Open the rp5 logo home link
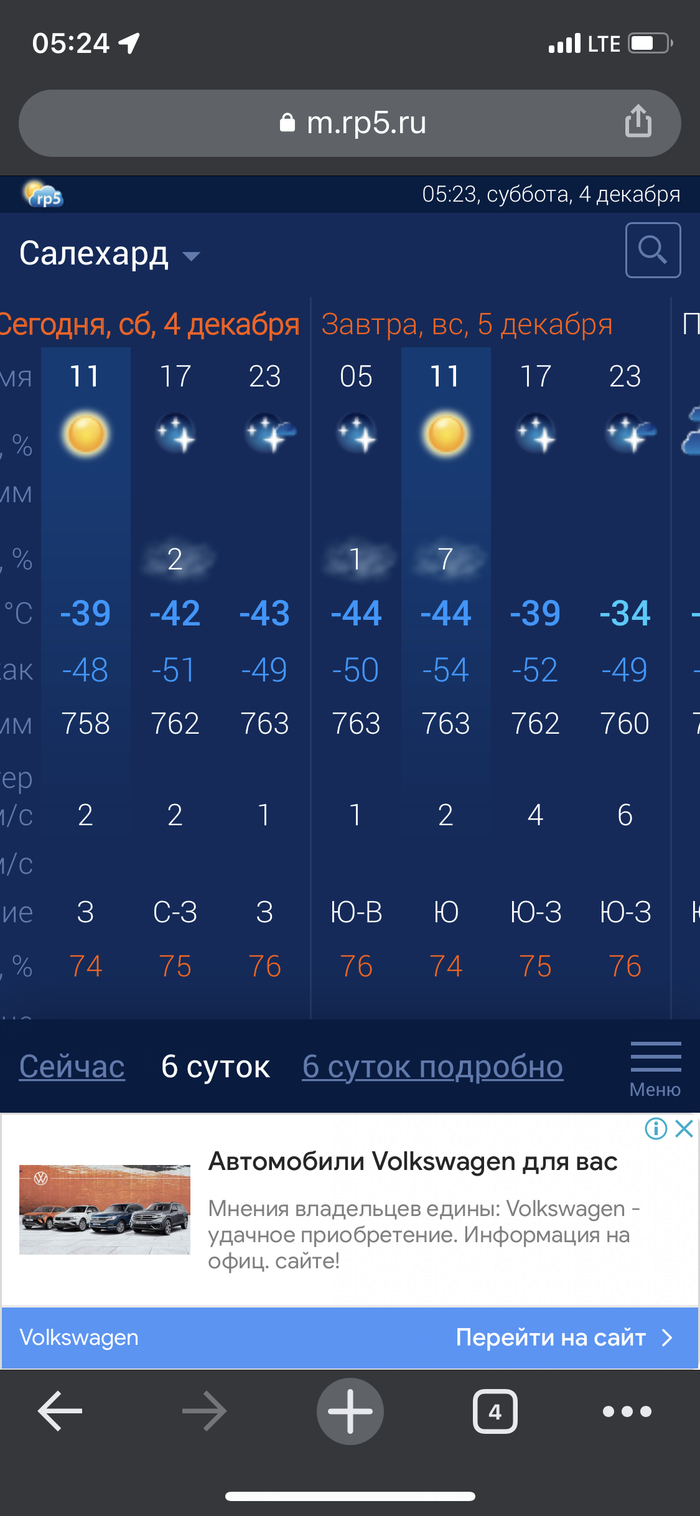This screenshot has width=700, height=1516. (42, 194)
